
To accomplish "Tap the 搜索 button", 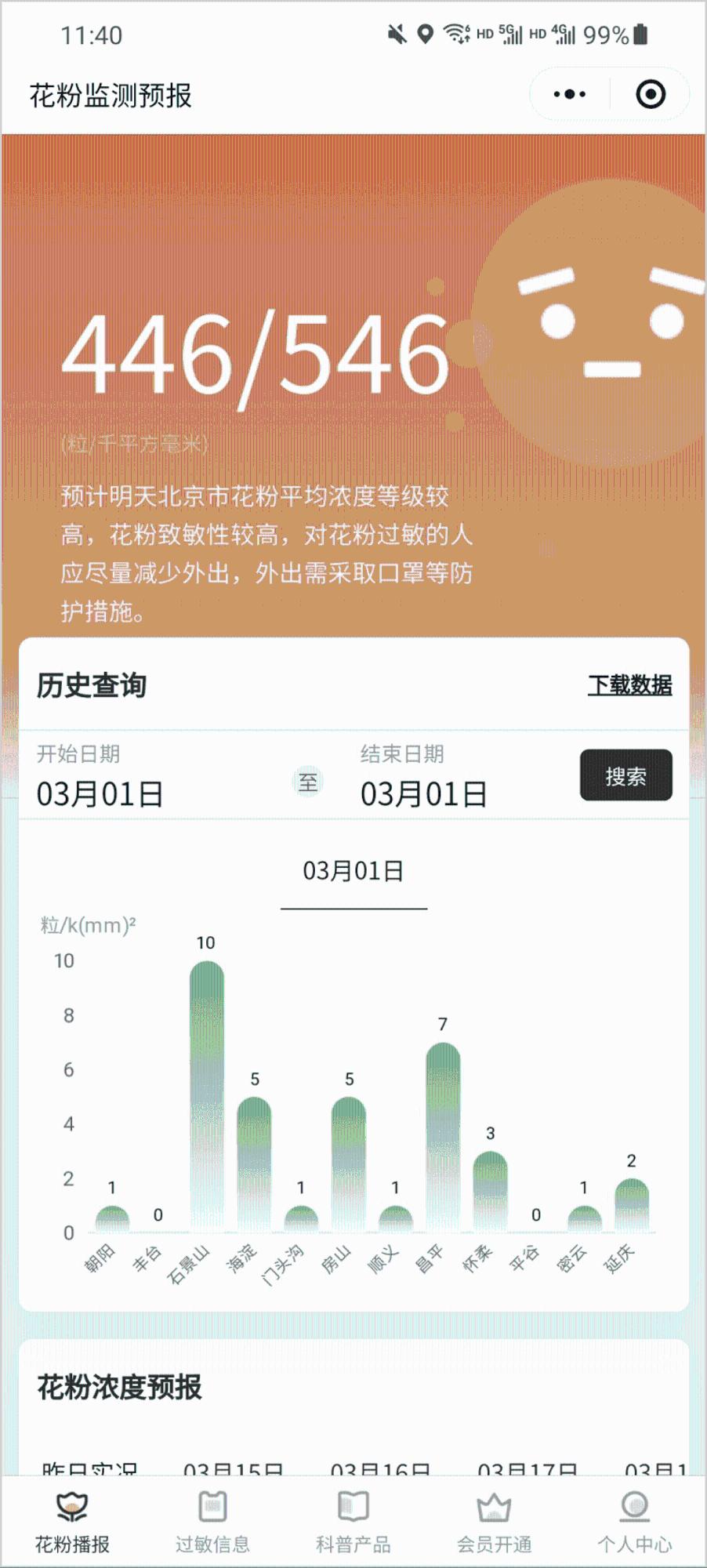I will 625,775.
